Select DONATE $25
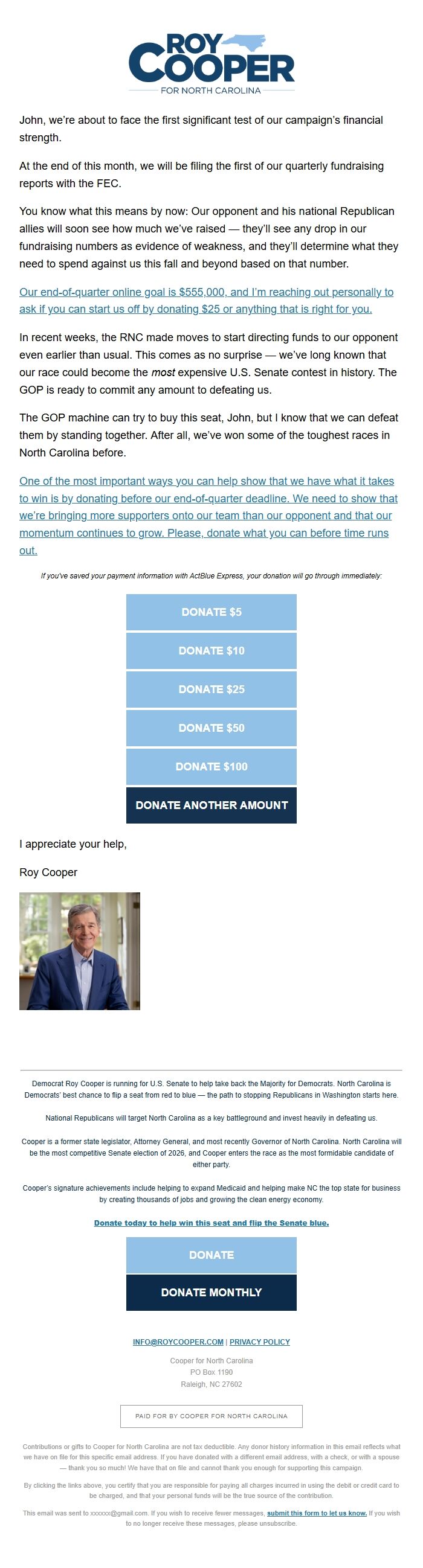The image size is (423, 1568). (x=211, y=689)
